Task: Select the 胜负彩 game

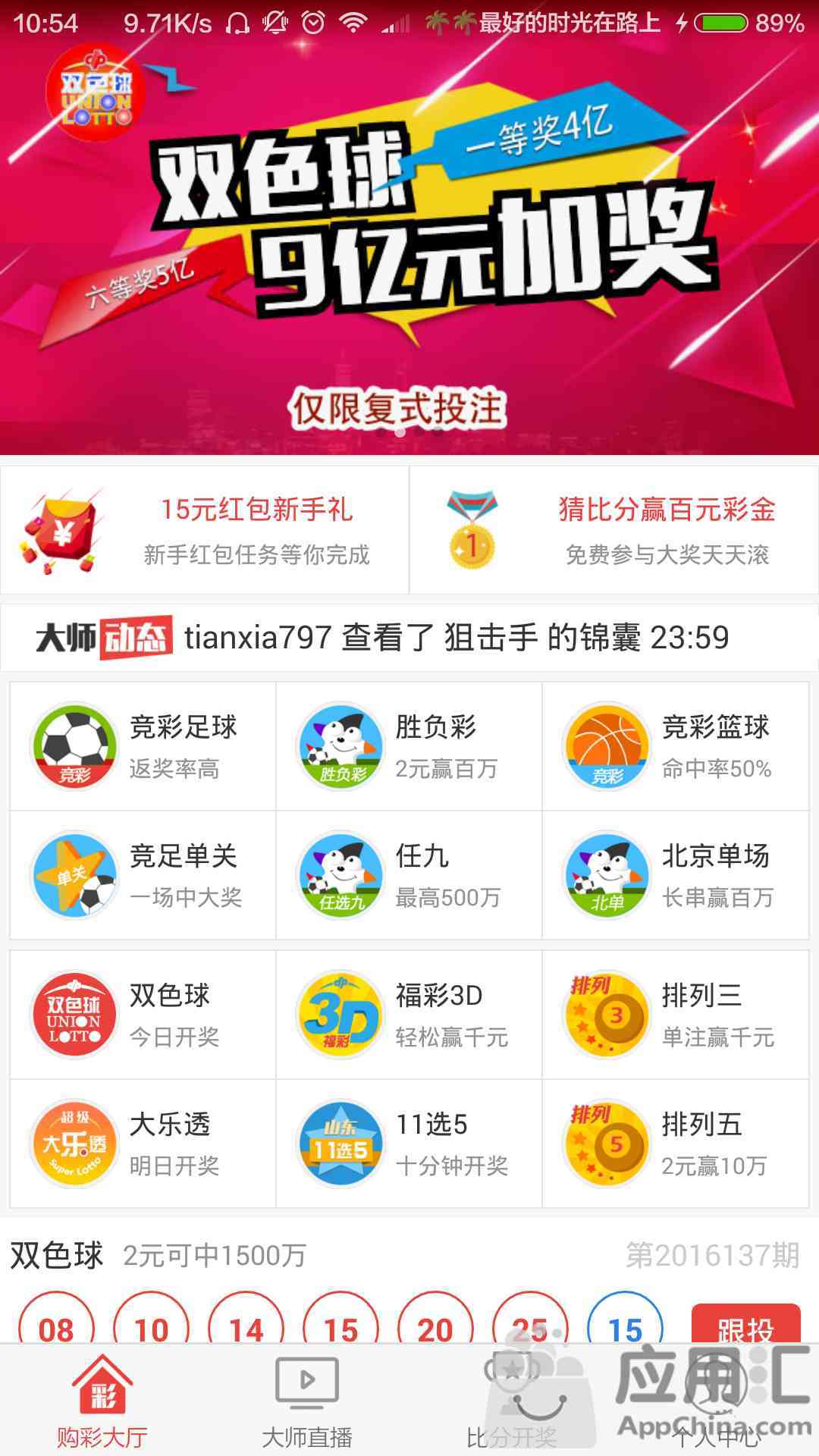Action: (409, 746)
